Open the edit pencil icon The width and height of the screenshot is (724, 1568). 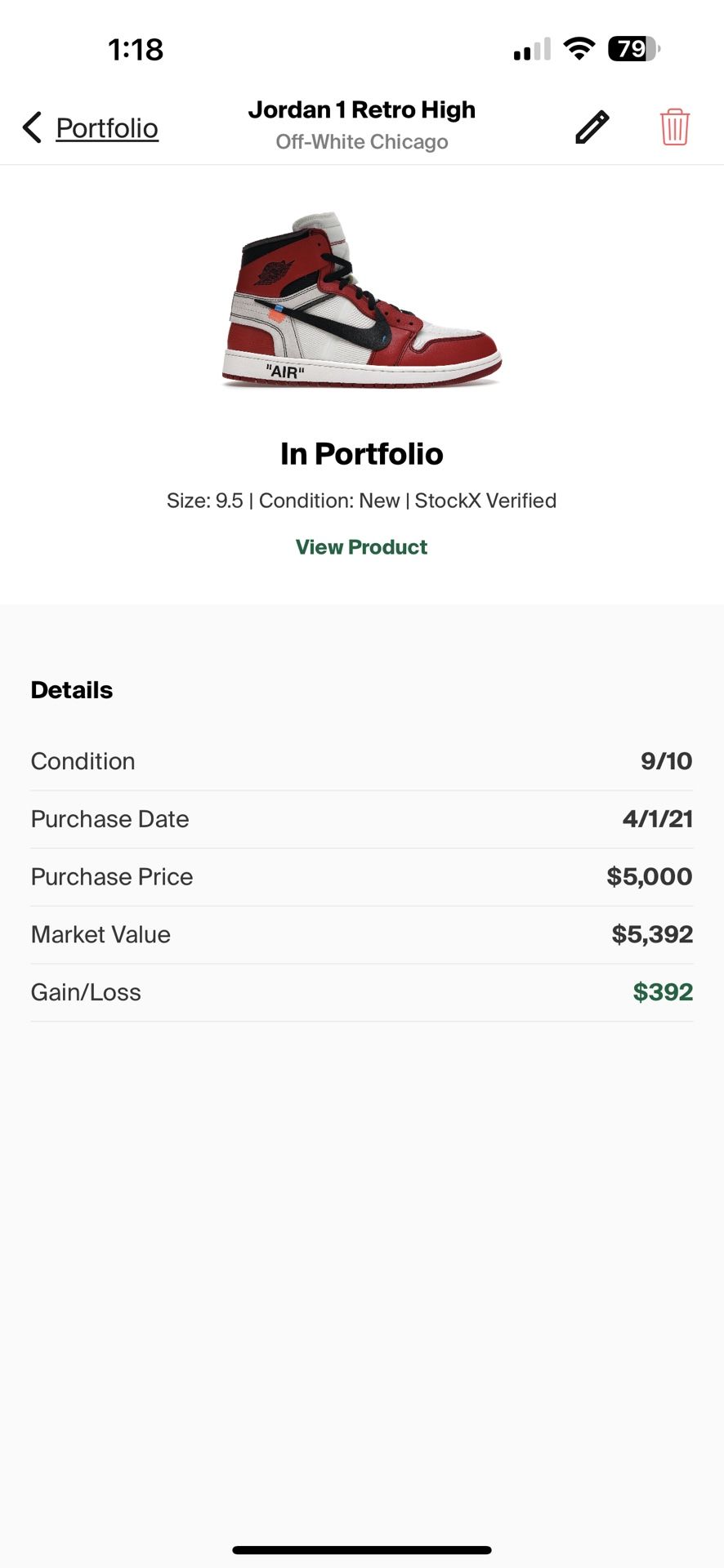click(591, 127)
